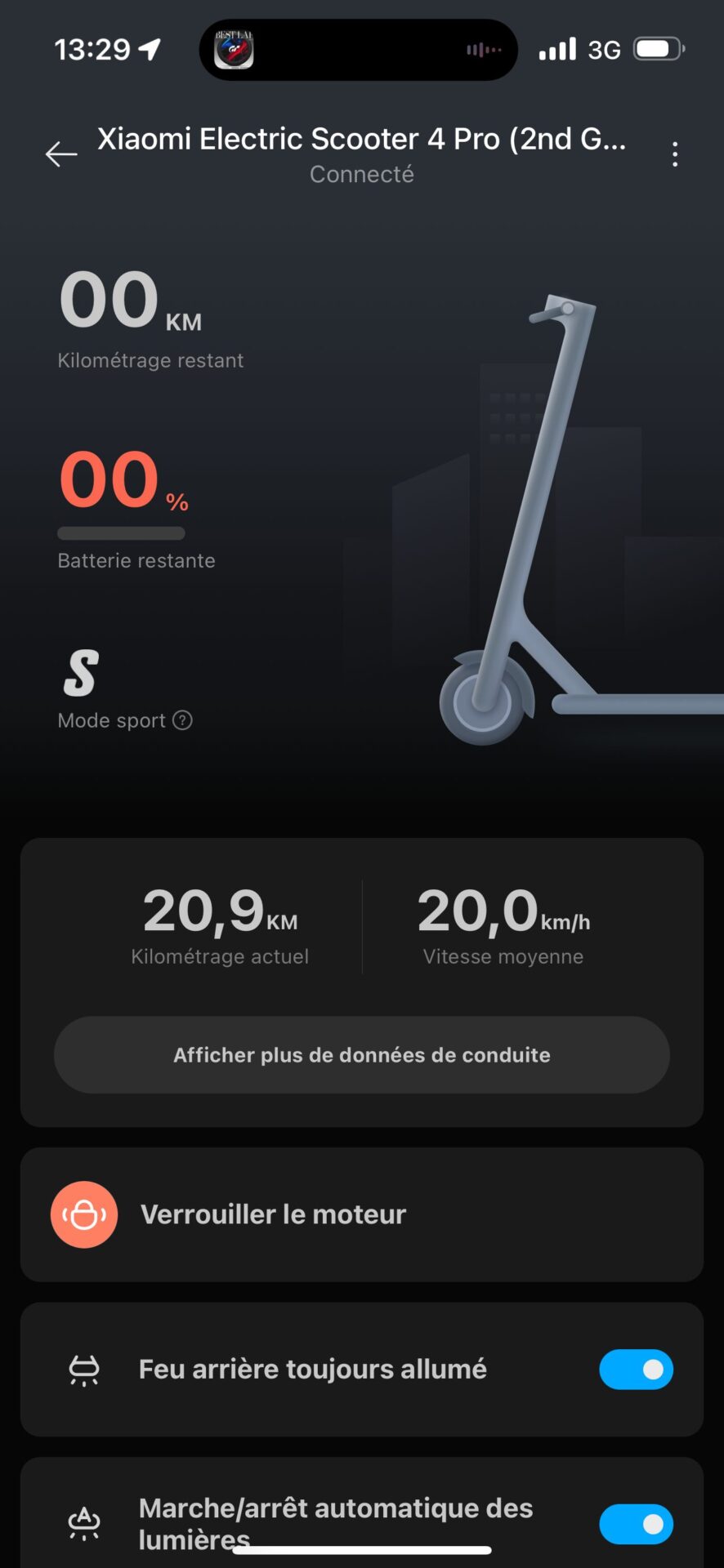
Task: Go back using the top-left arrow
Action: tap(61, 154)
